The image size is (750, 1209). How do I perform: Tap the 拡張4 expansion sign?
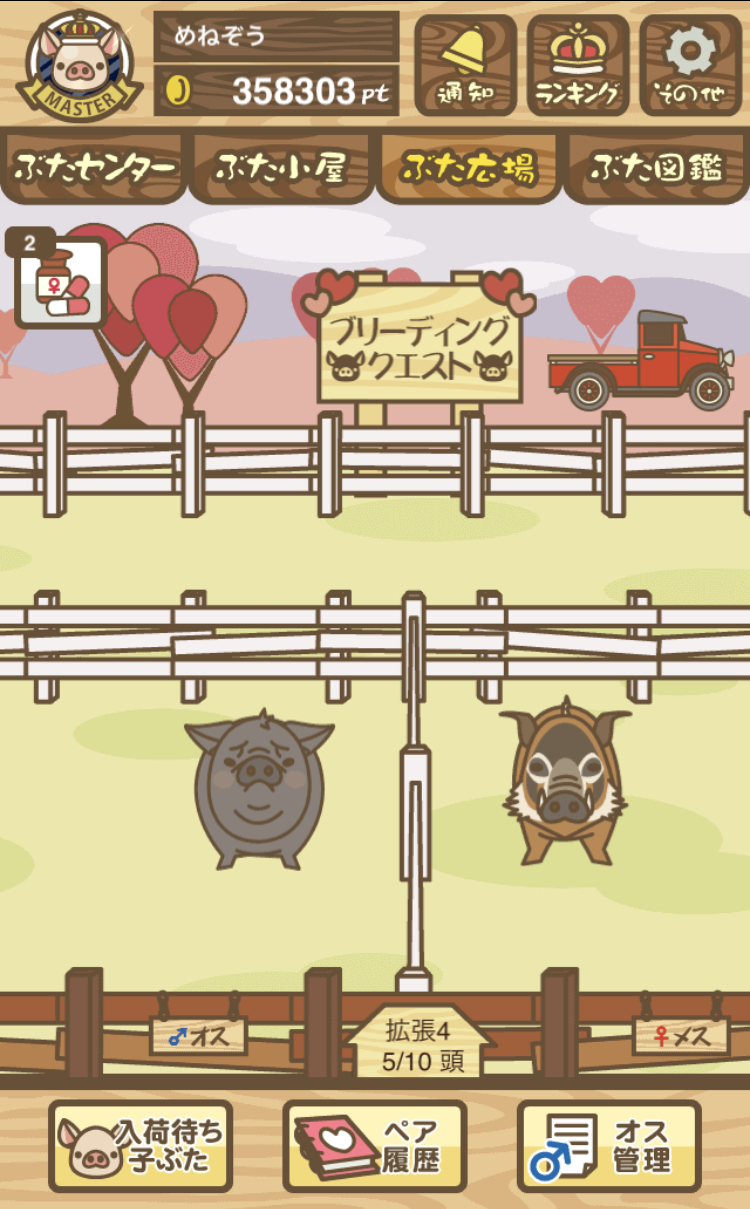pyautogui.click(x=420, y=1045)
